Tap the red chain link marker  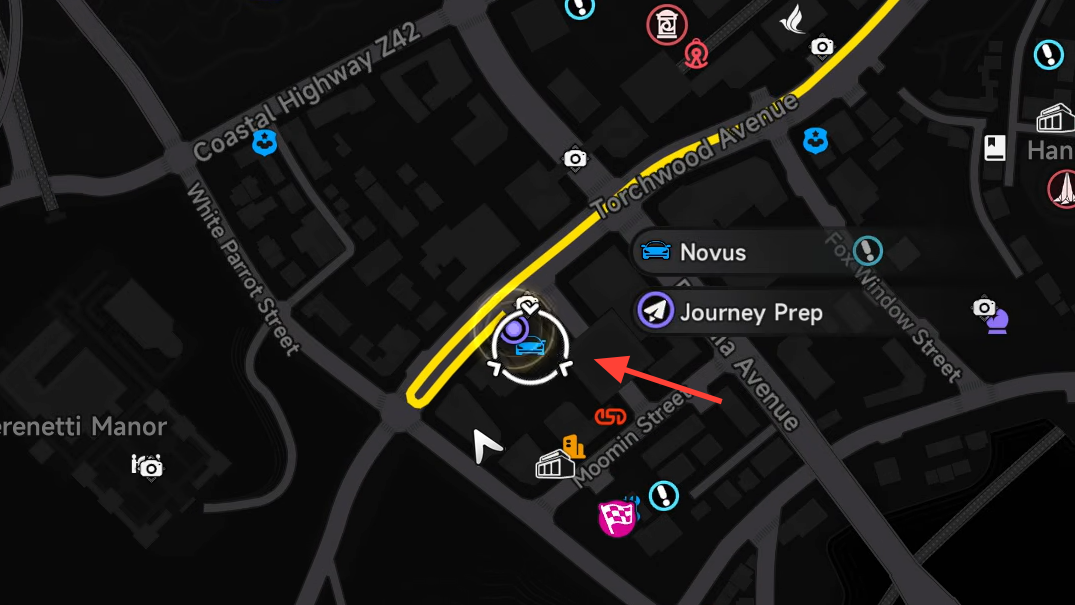(610, 416)
